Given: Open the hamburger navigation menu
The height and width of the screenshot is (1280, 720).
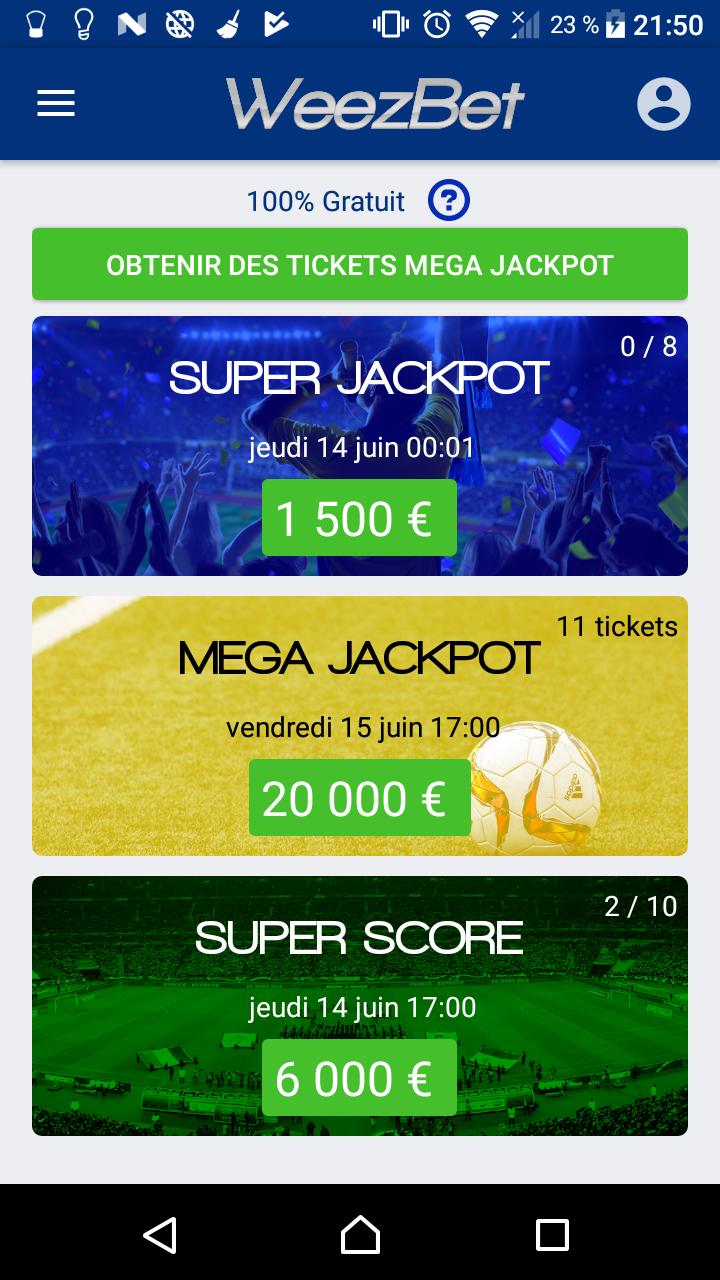Looking at the screenshot, I should click(x=55, y=102).
